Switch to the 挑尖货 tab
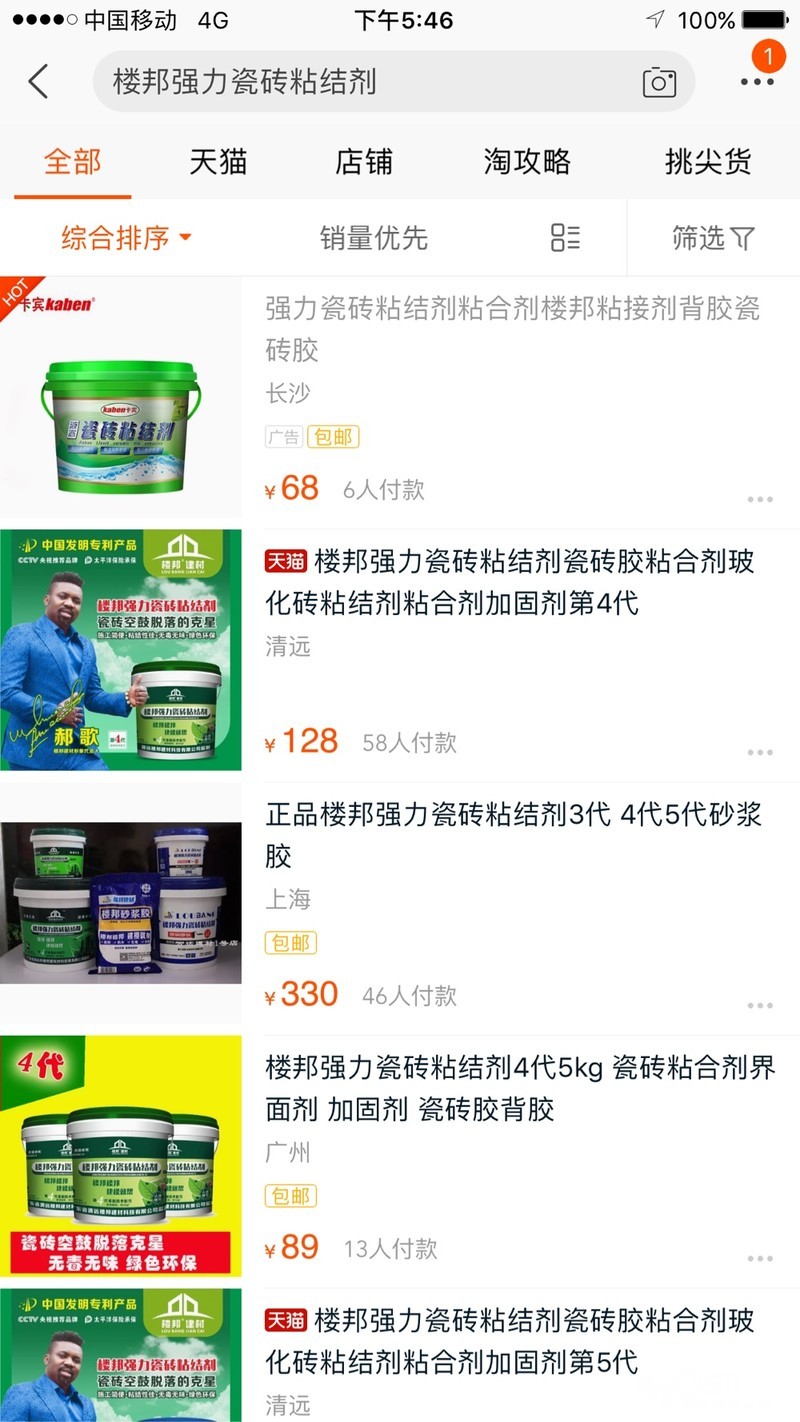 [x=708, y=162]
